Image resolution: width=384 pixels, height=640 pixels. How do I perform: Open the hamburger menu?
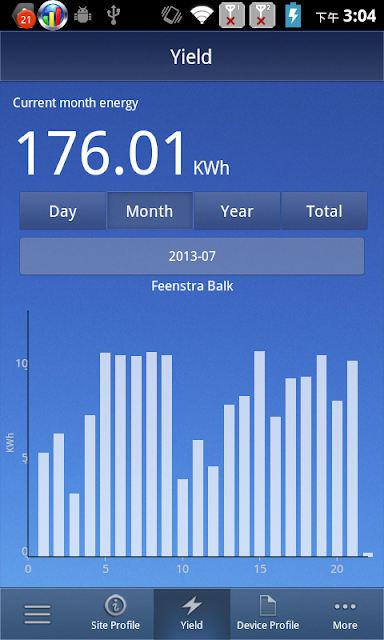click(x=38, y=614)
